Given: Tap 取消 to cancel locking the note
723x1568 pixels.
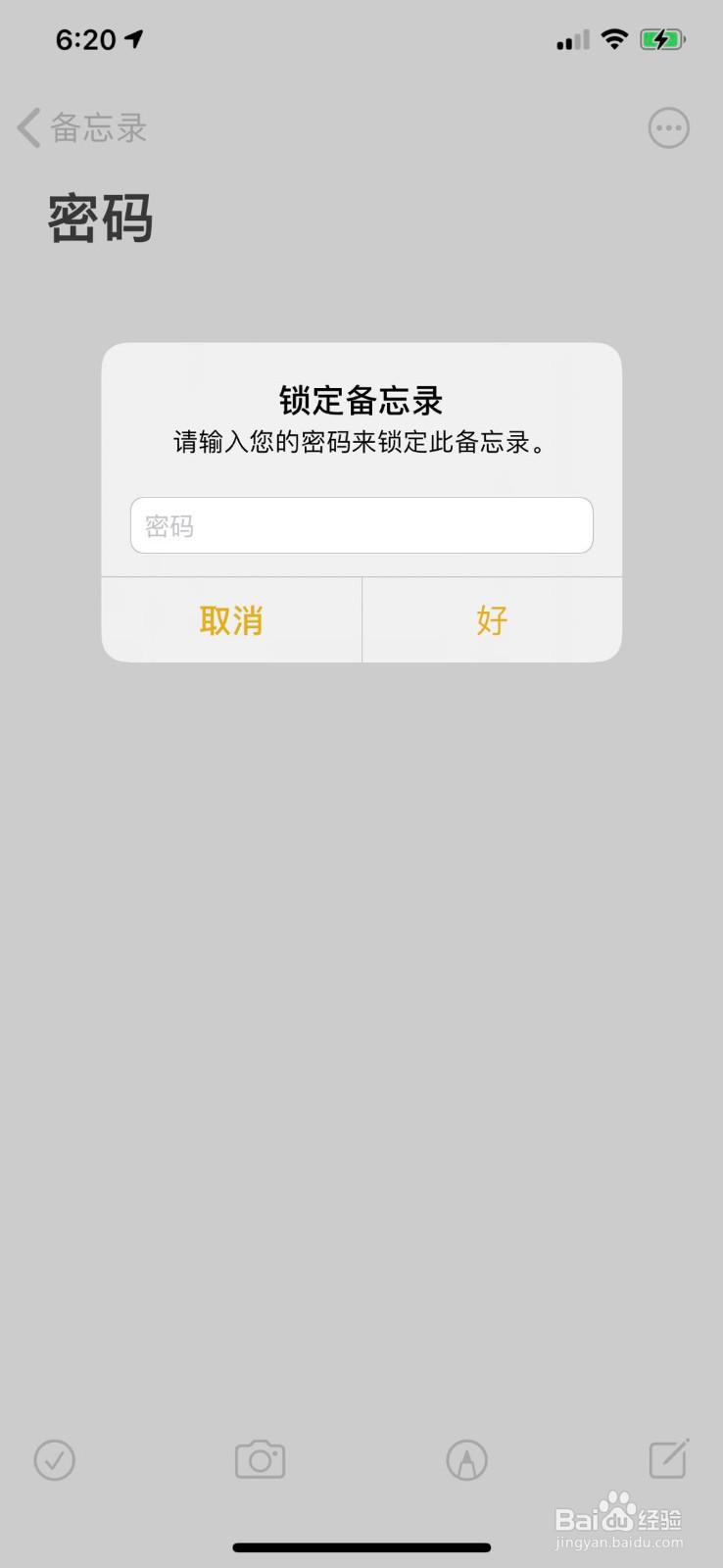Looking at the screenshot, I should point(231,619).
